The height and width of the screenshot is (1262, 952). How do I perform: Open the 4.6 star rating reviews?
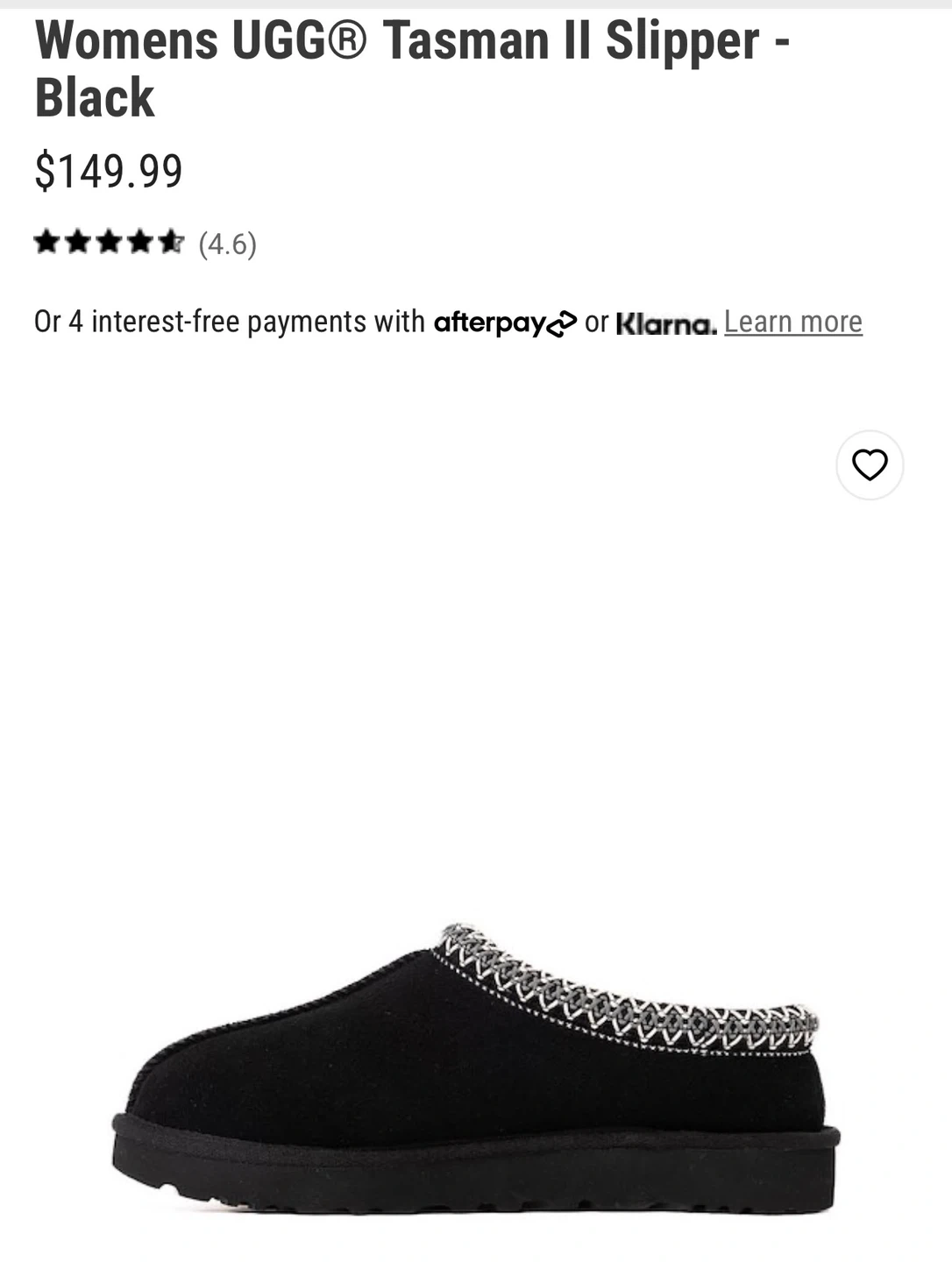(x=146, y=243)
